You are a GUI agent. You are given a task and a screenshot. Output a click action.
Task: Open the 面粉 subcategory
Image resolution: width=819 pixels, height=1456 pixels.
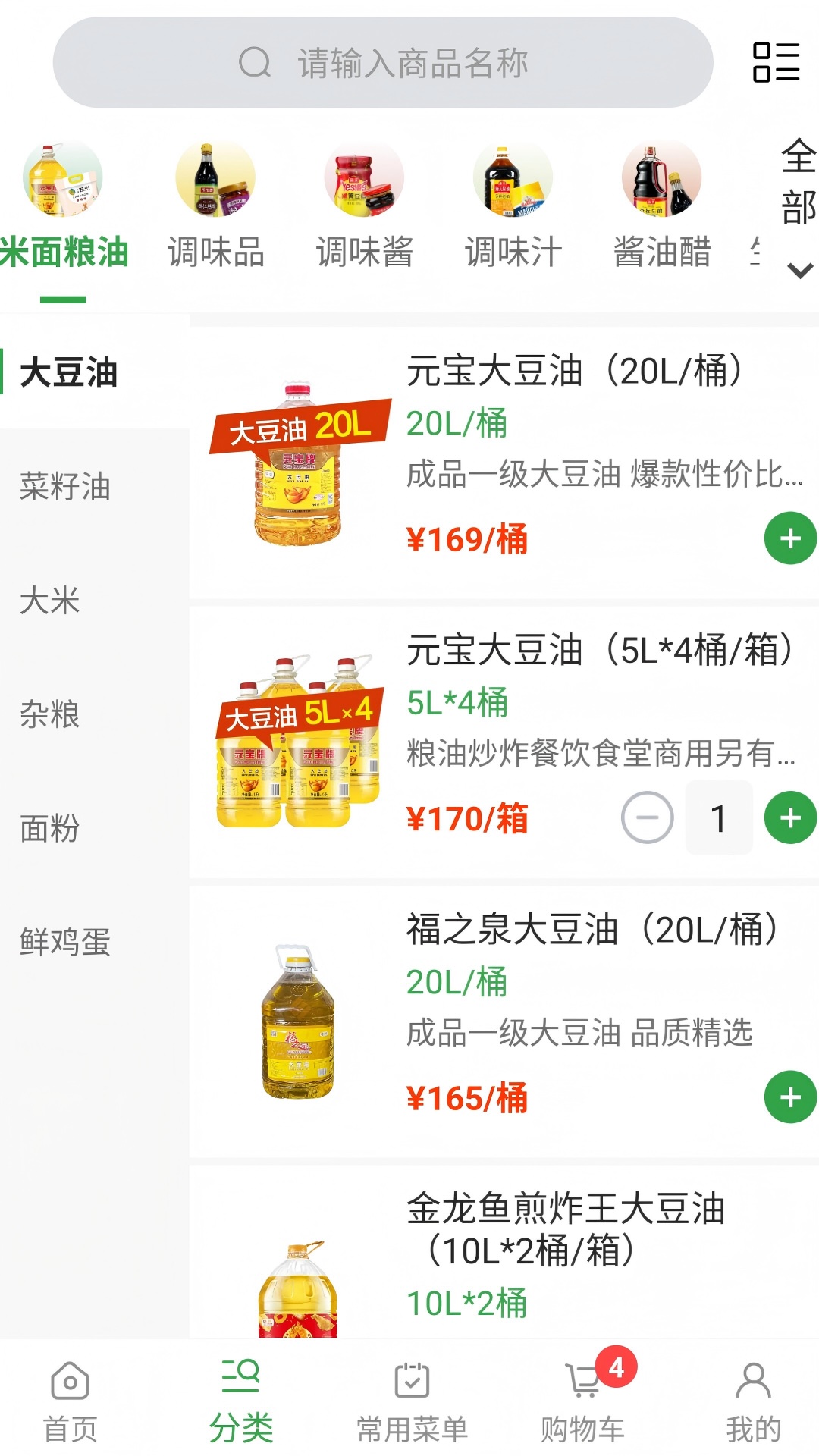(x=50, y=827)
